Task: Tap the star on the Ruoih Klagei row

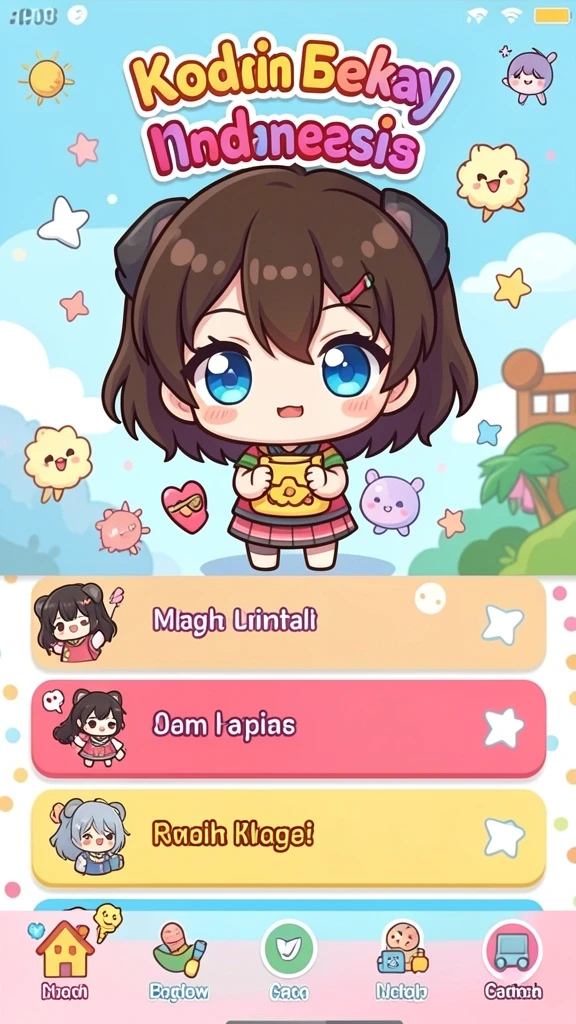Action: 504,837
